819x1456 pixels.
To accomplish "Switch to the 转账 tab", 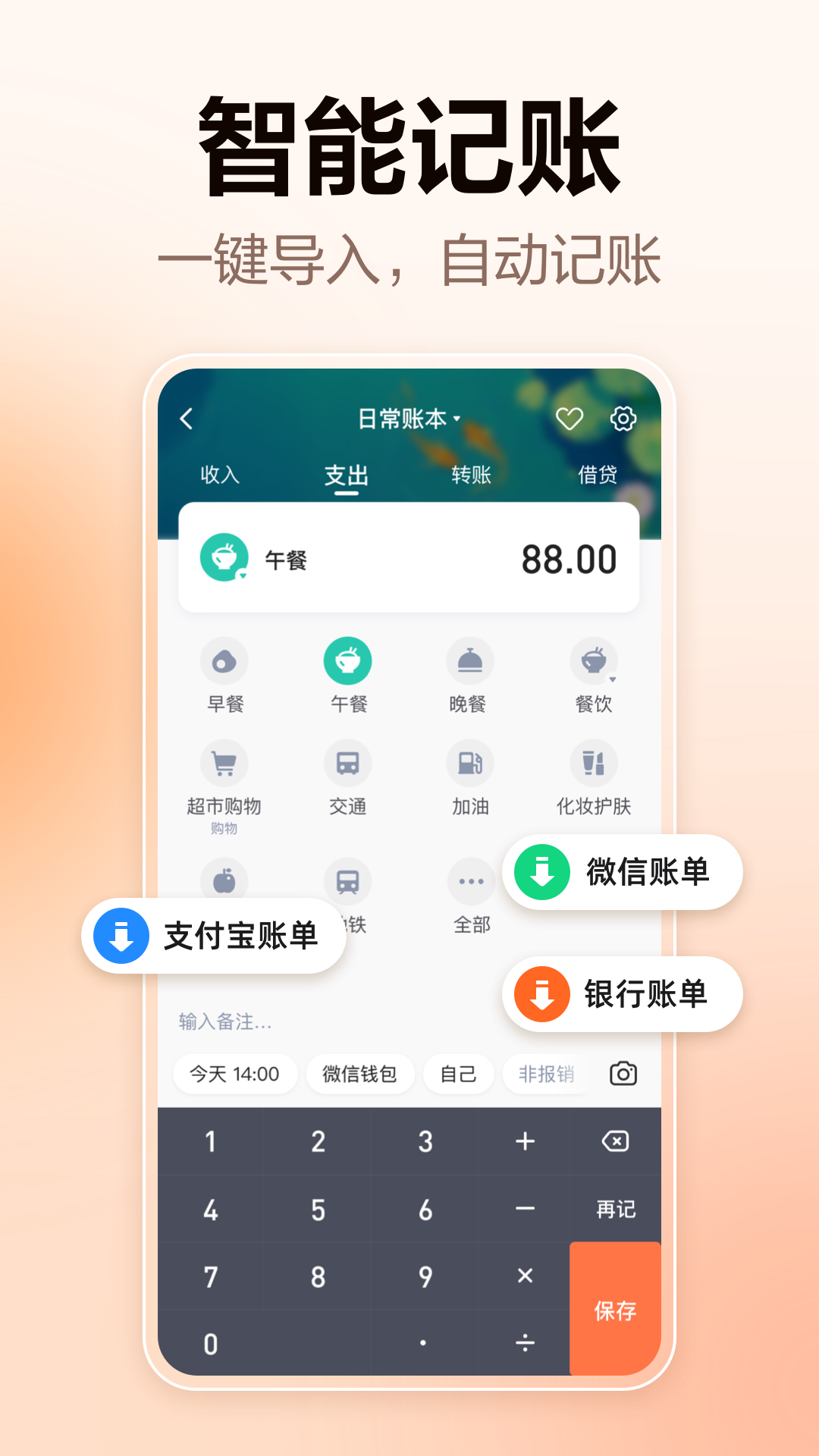I will pos(469,475).
